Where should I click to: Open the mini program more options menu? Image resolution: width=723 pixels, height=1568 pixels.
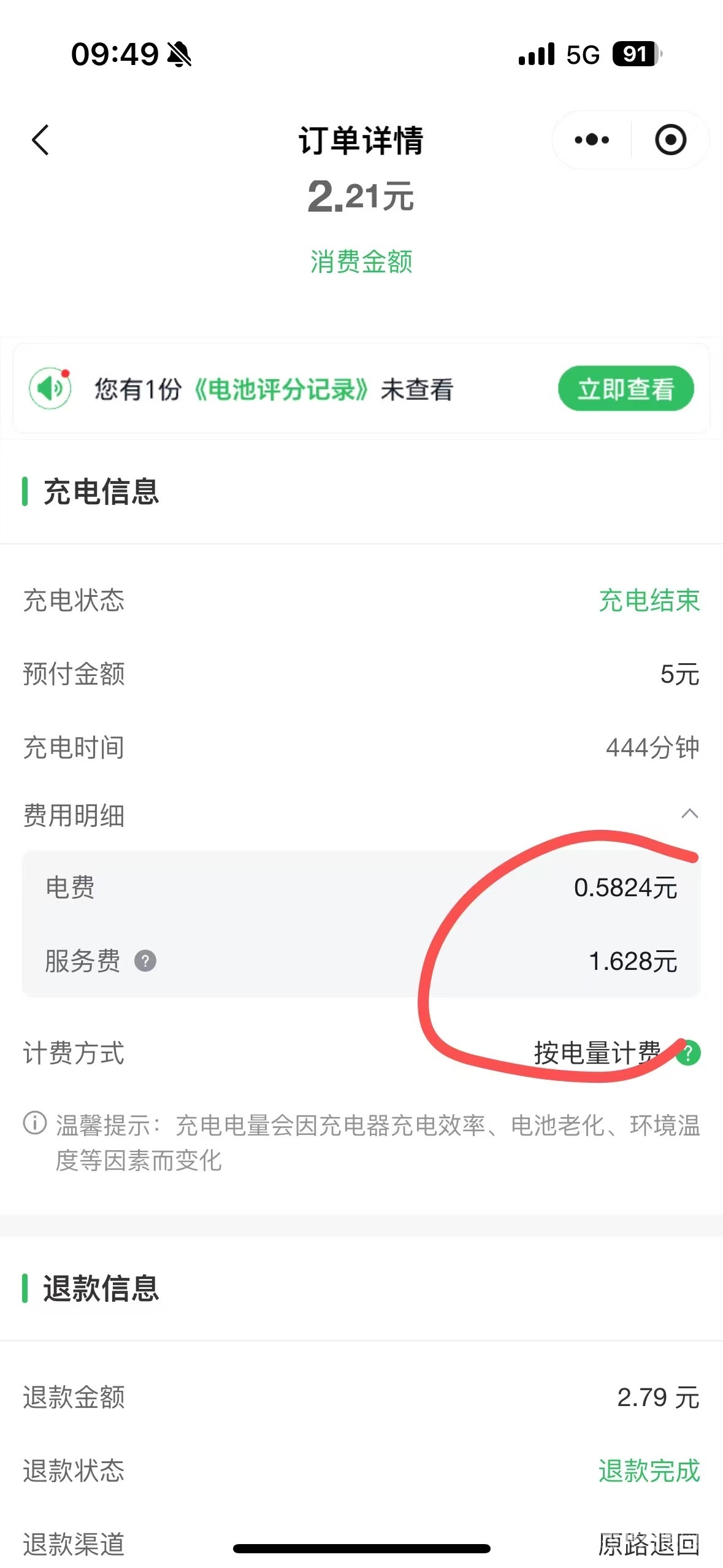pyautogui.click(x=592, y=140)
